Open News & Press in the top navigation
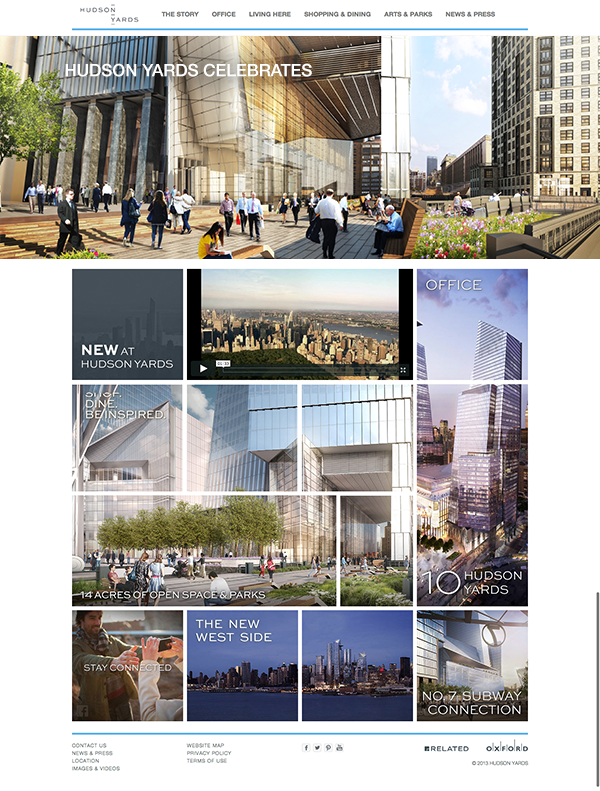Image resolution: width=600 pixels, height=791 pixels. (468, 15)
